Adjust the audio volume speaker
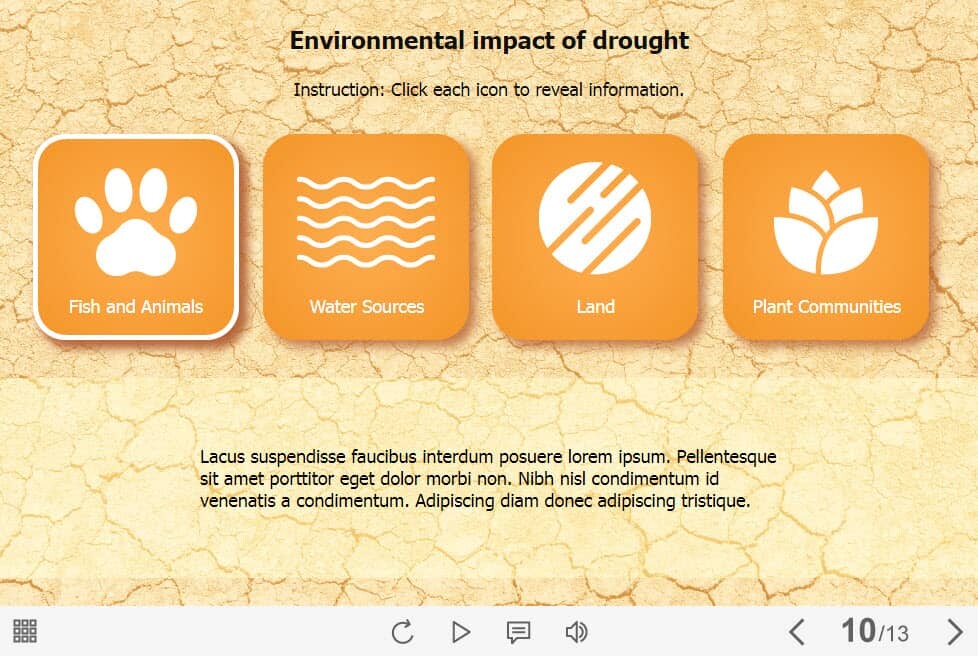 click(576, 632)
